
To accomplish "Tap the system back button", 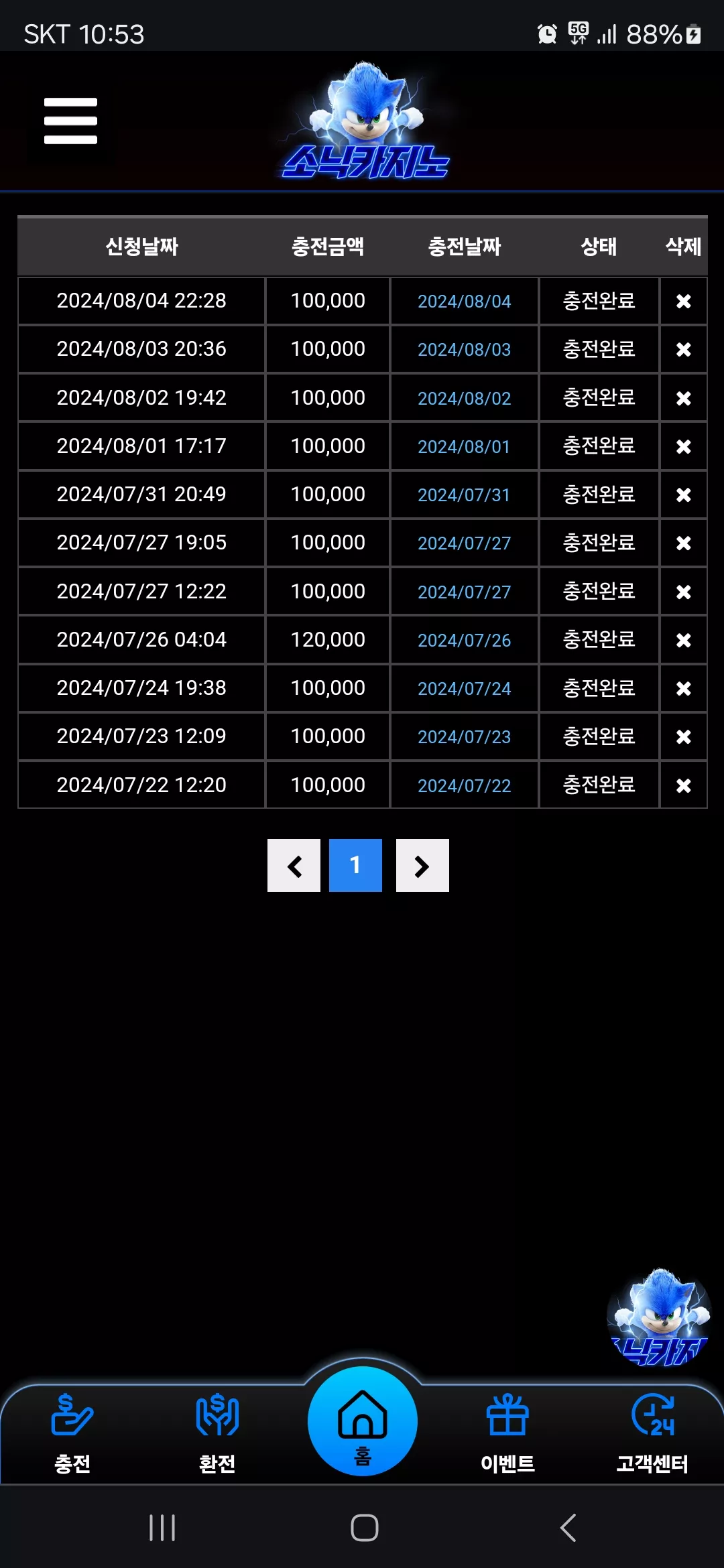I will click(568, 1528).
